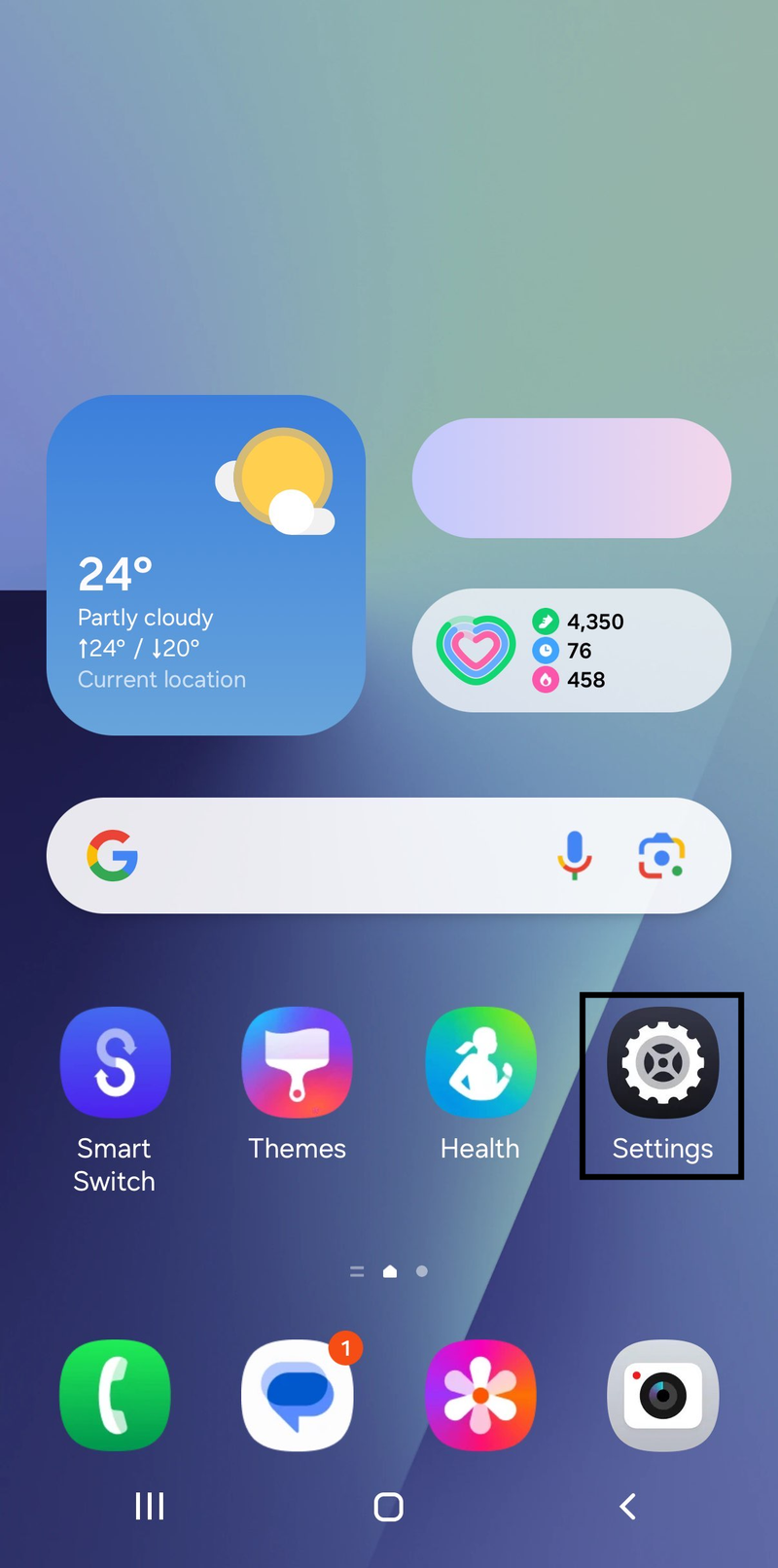The image size is (778, 1568).
Task: Tap the Recents navigation button
Action: click(149, 1506)
